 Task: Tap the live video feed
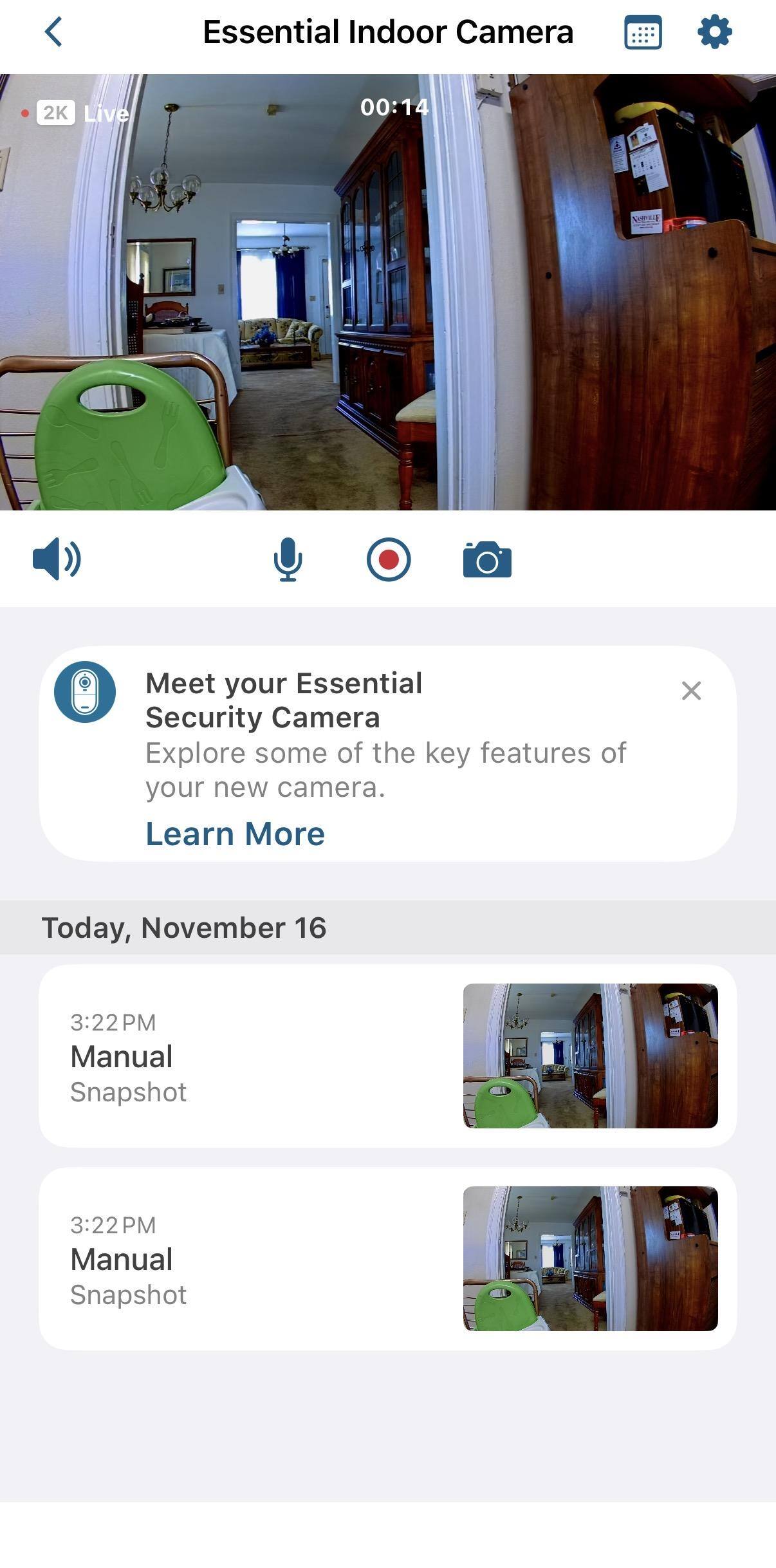pos(388,292)
